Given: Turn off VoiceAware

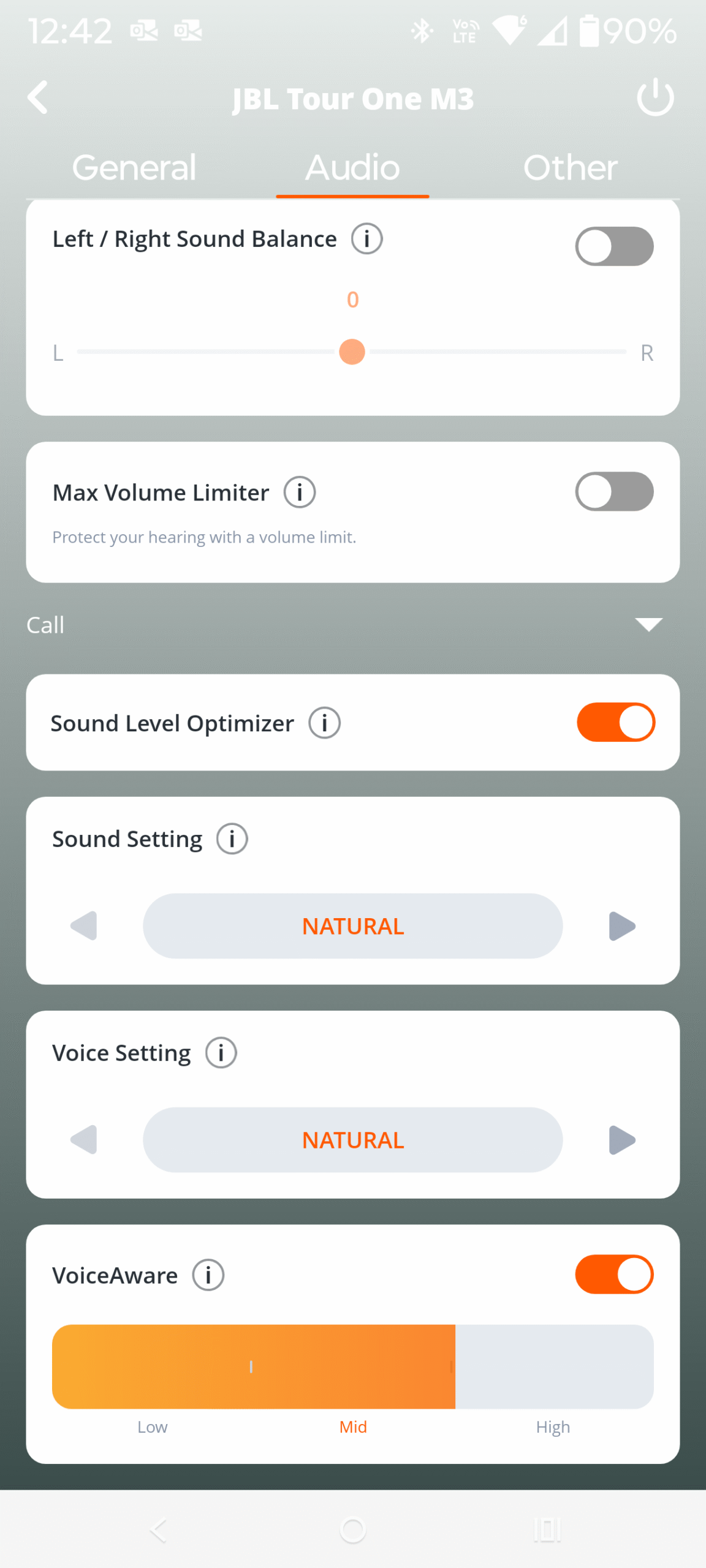Looking at the screenshot, I should [x=614, y=1275].
